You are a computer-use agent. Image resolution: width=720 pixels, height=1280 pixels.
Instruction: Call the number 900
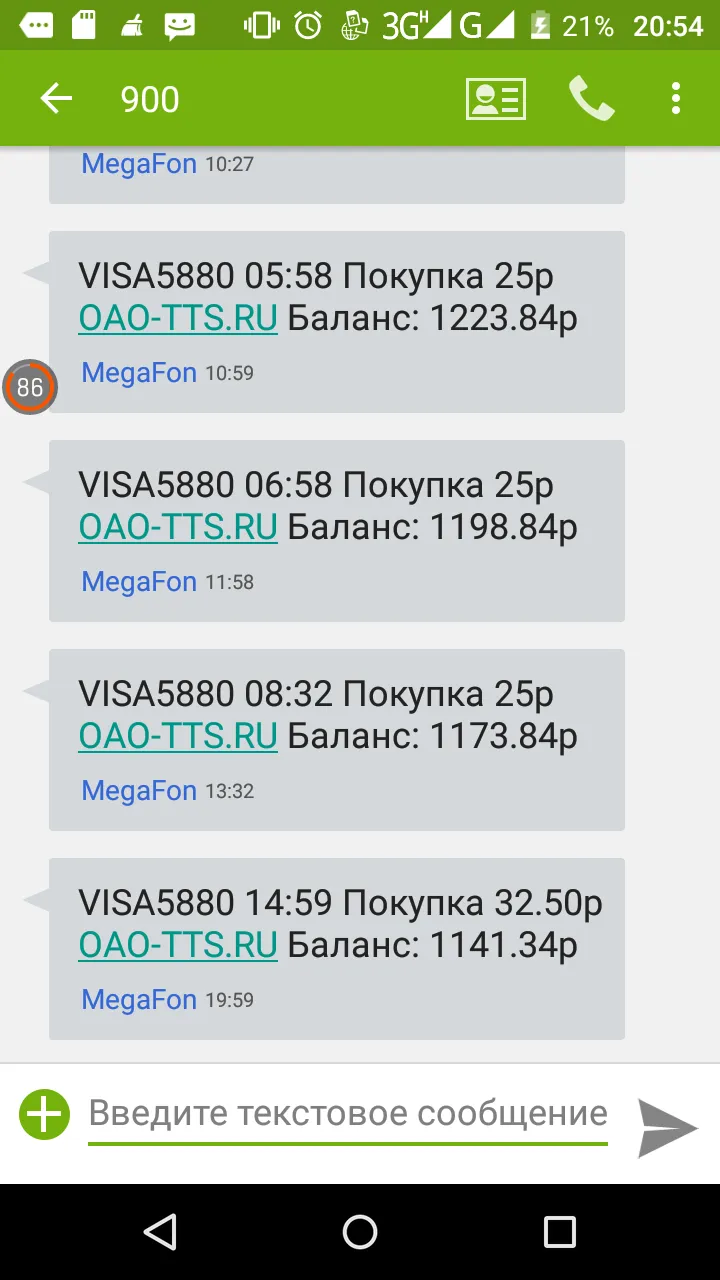point(591,98)
